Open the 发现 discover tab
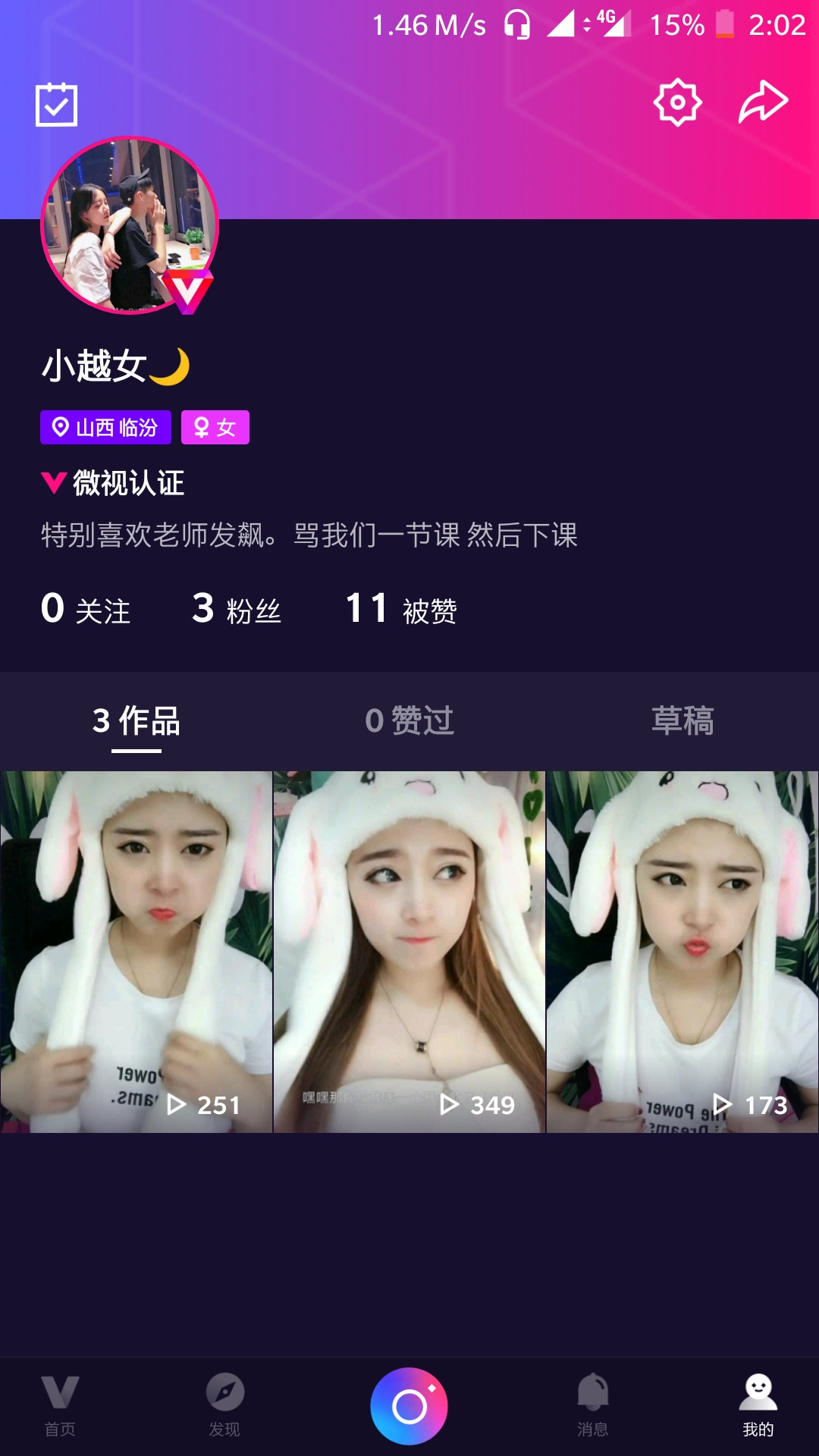819x1456 pixels. pos(224,1405)
